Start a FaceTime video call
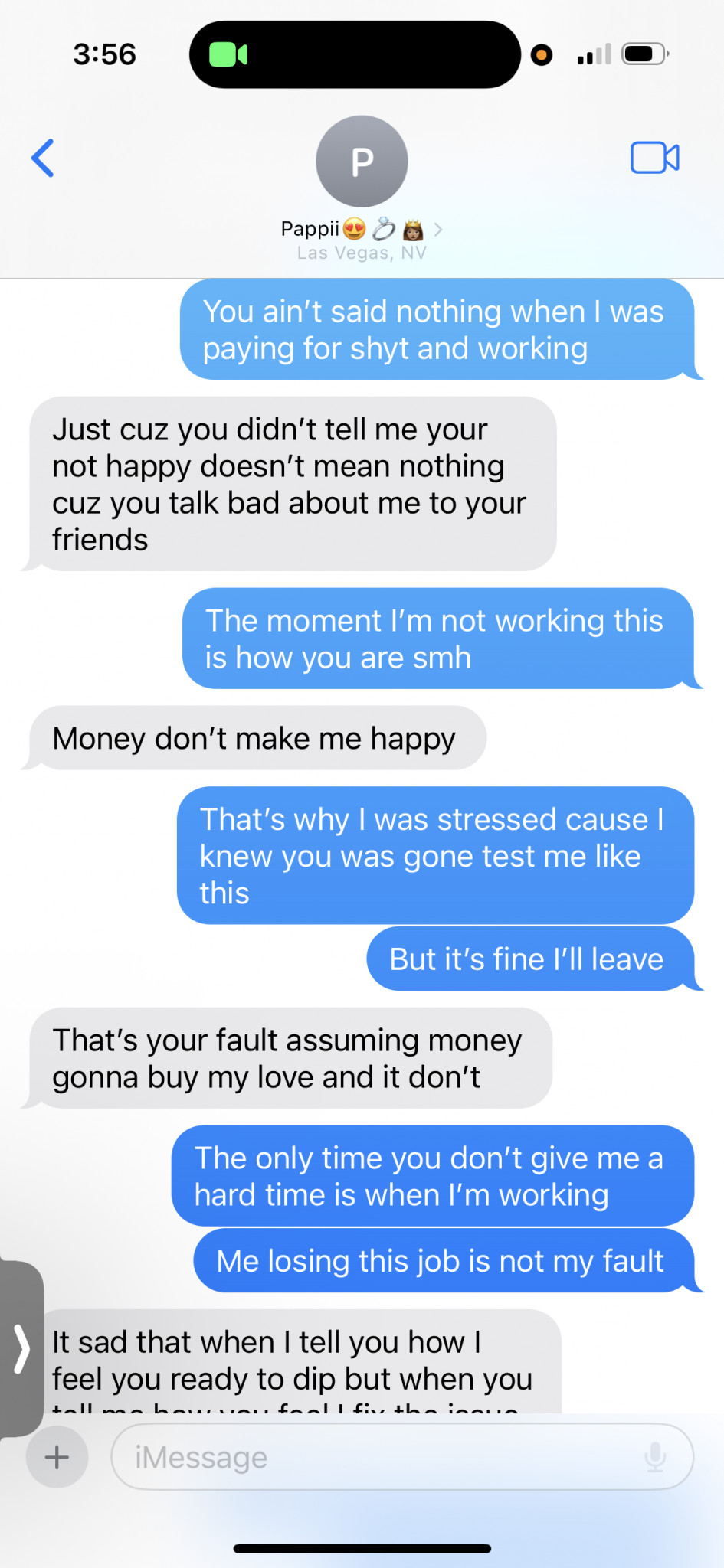Viewport: 724px width, 1568px height. (654, 158)
